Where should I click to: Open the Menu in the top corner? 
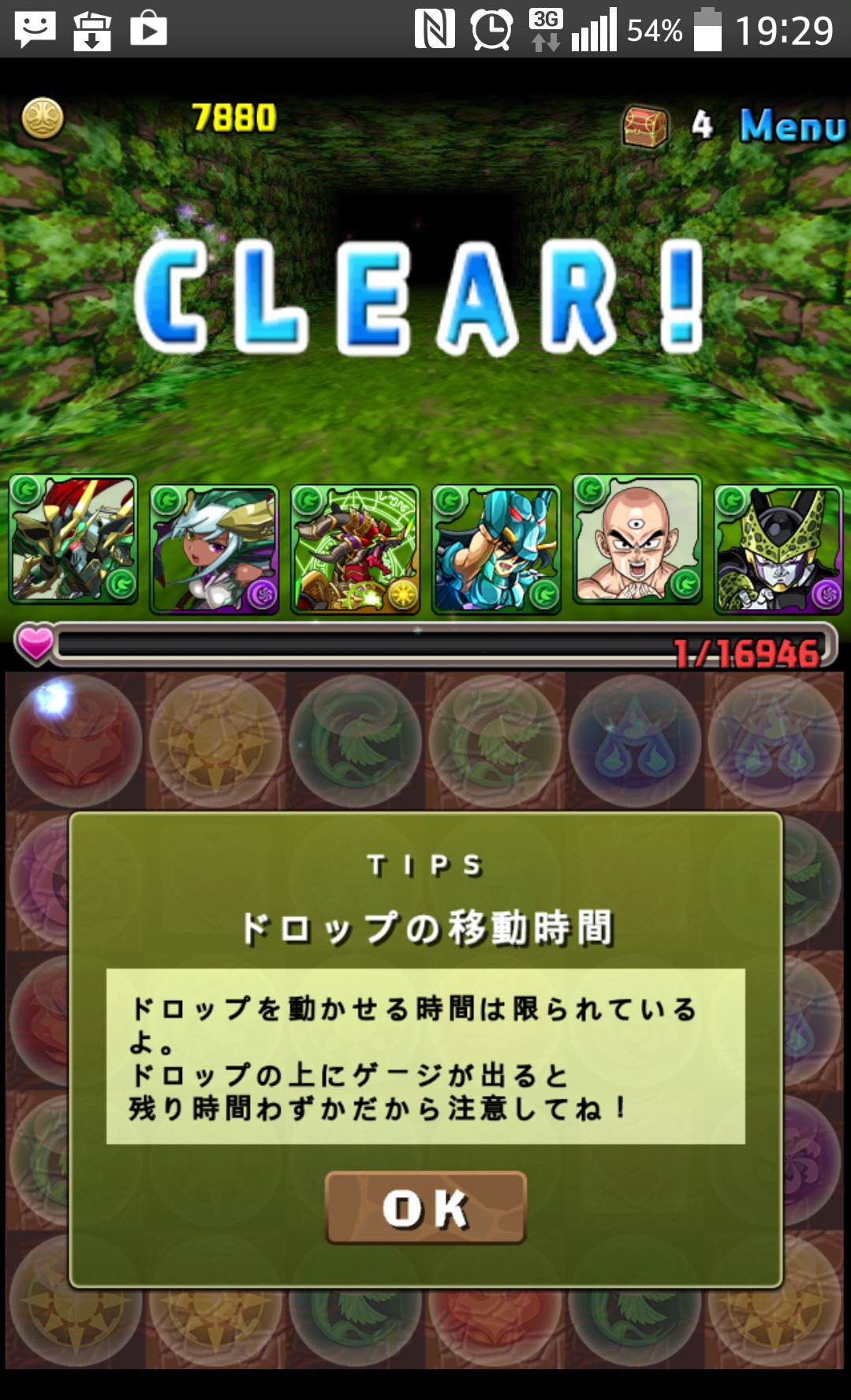(792, 125)
